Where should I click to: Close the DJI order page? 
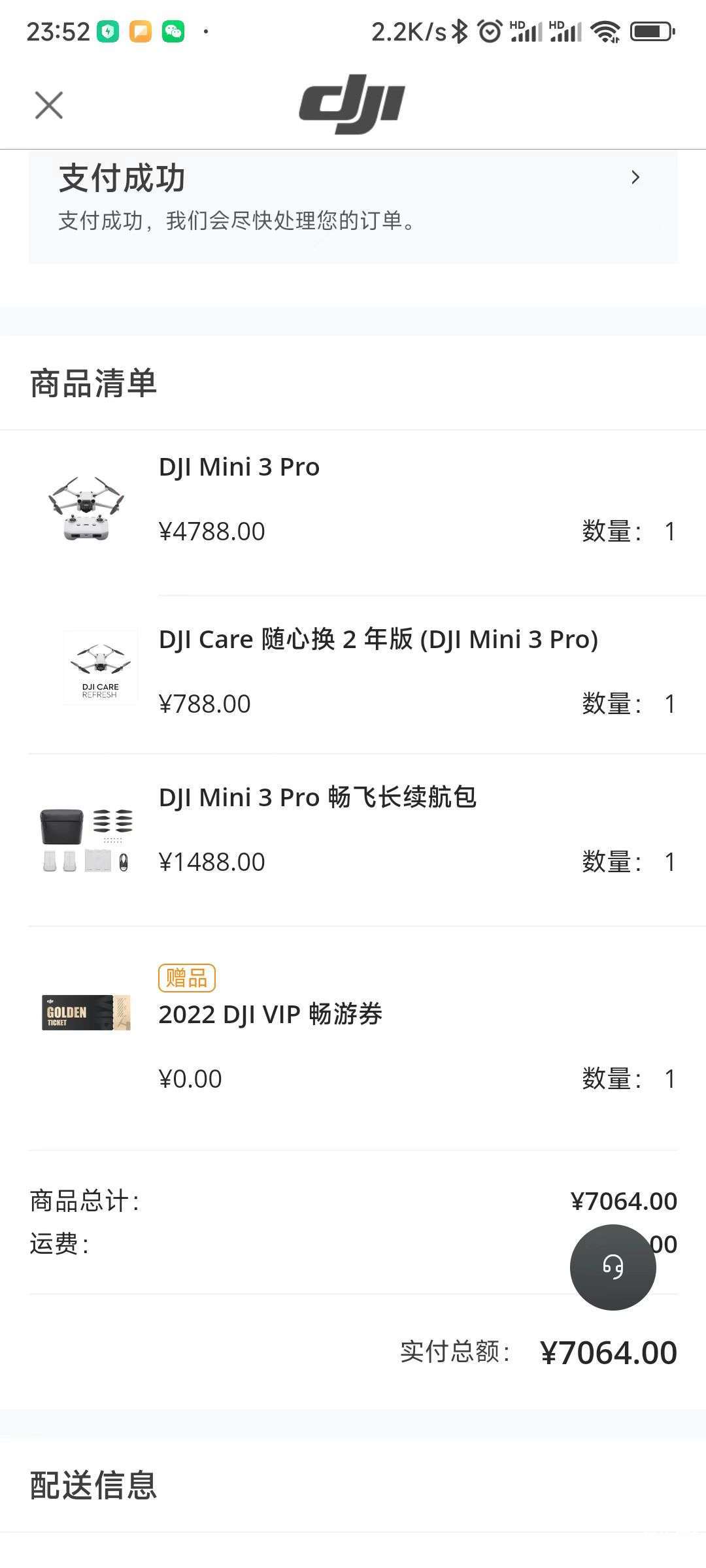(x=49, y=105)
